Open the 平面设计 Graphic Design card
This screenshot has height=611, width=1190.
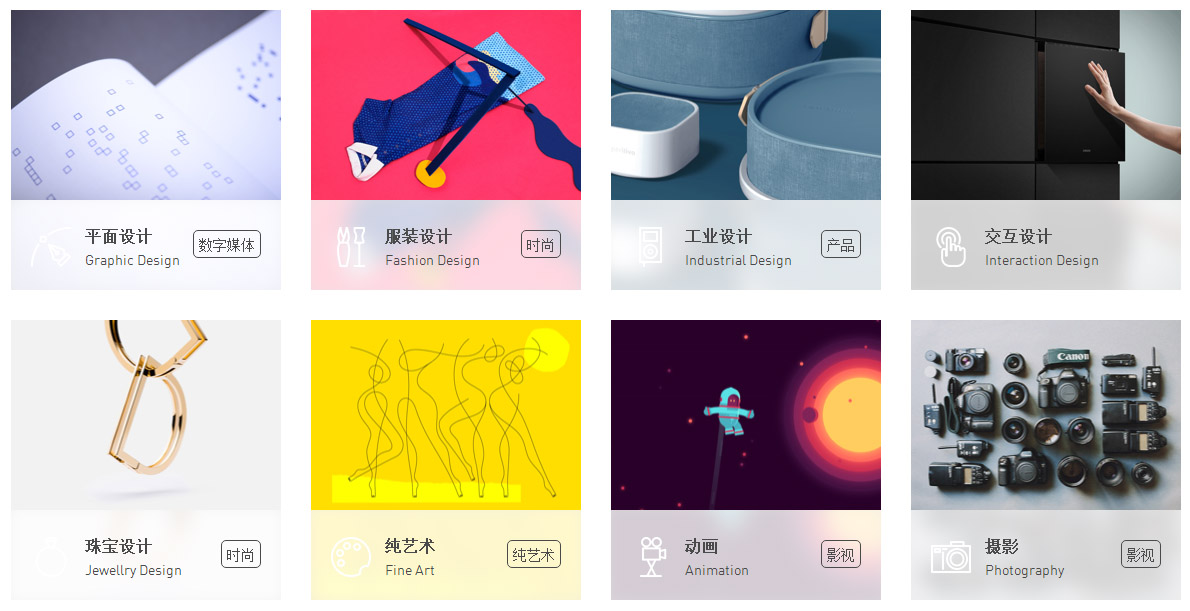pyautogui.click(x=145, y=105)
